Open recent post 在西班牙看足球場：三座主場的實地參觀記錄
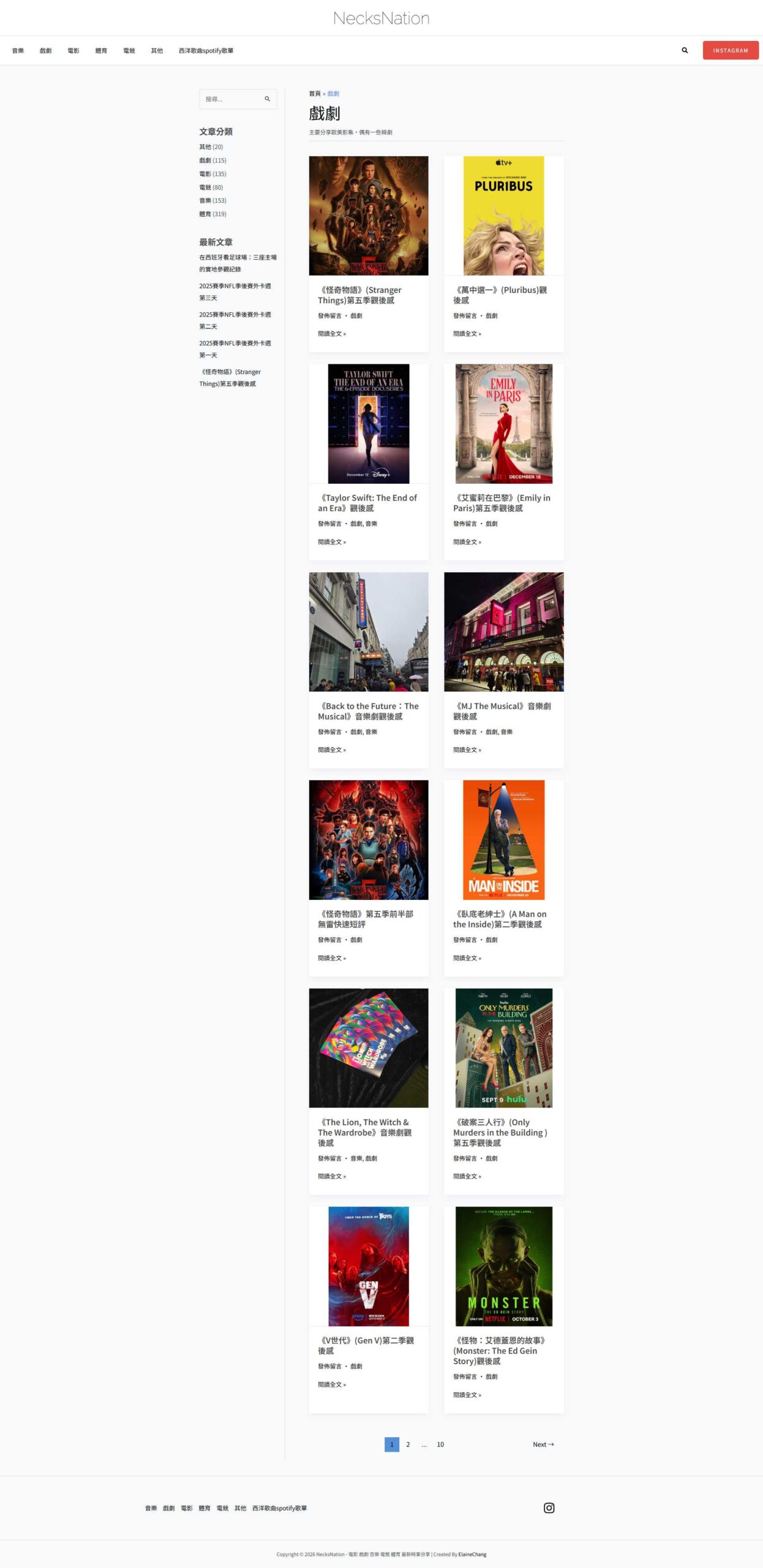 (238, 263)
